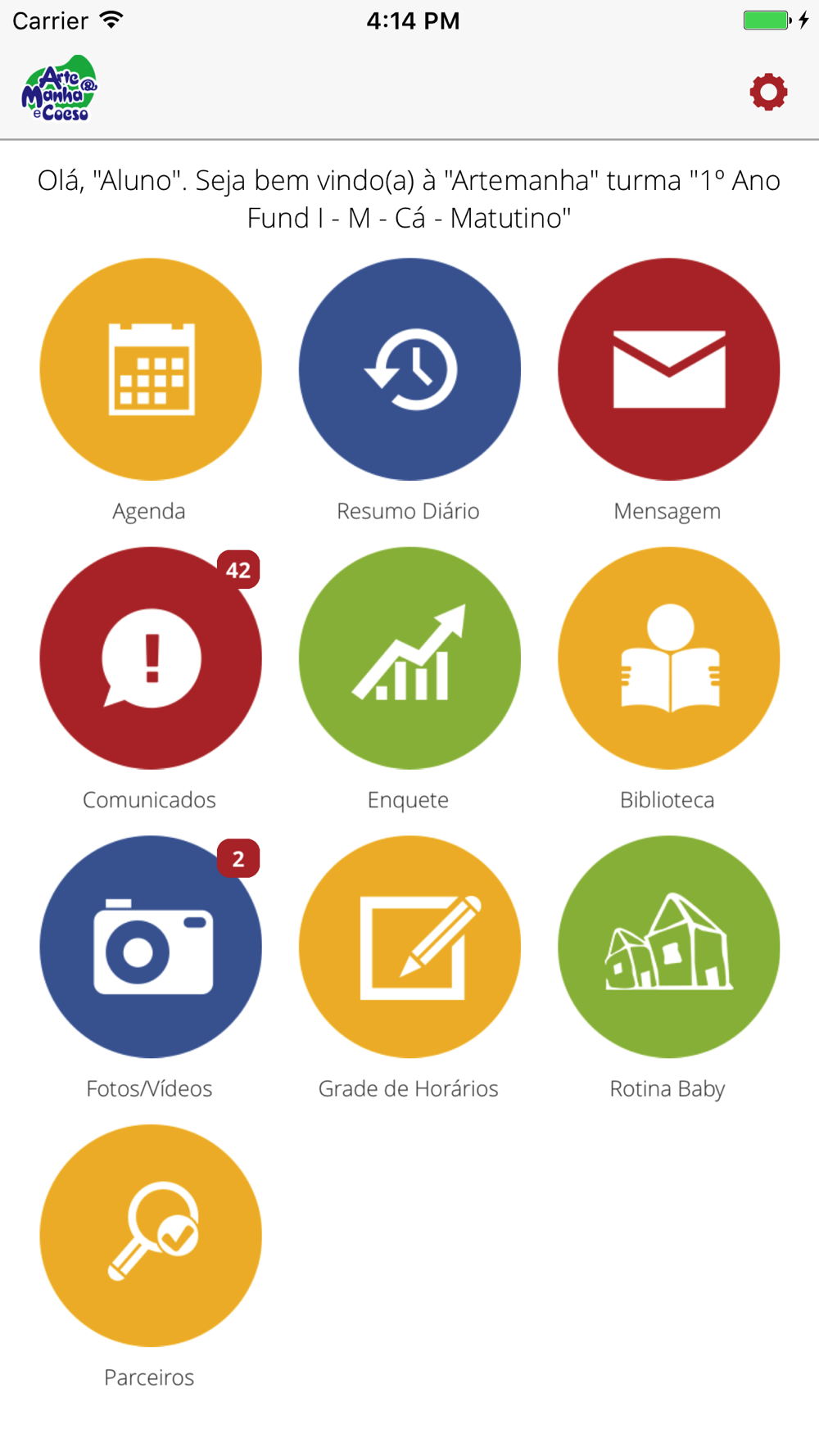This screenshot has width=819, height=1456.
Task: Open Grade de Horários
Action: coord(409,947)
